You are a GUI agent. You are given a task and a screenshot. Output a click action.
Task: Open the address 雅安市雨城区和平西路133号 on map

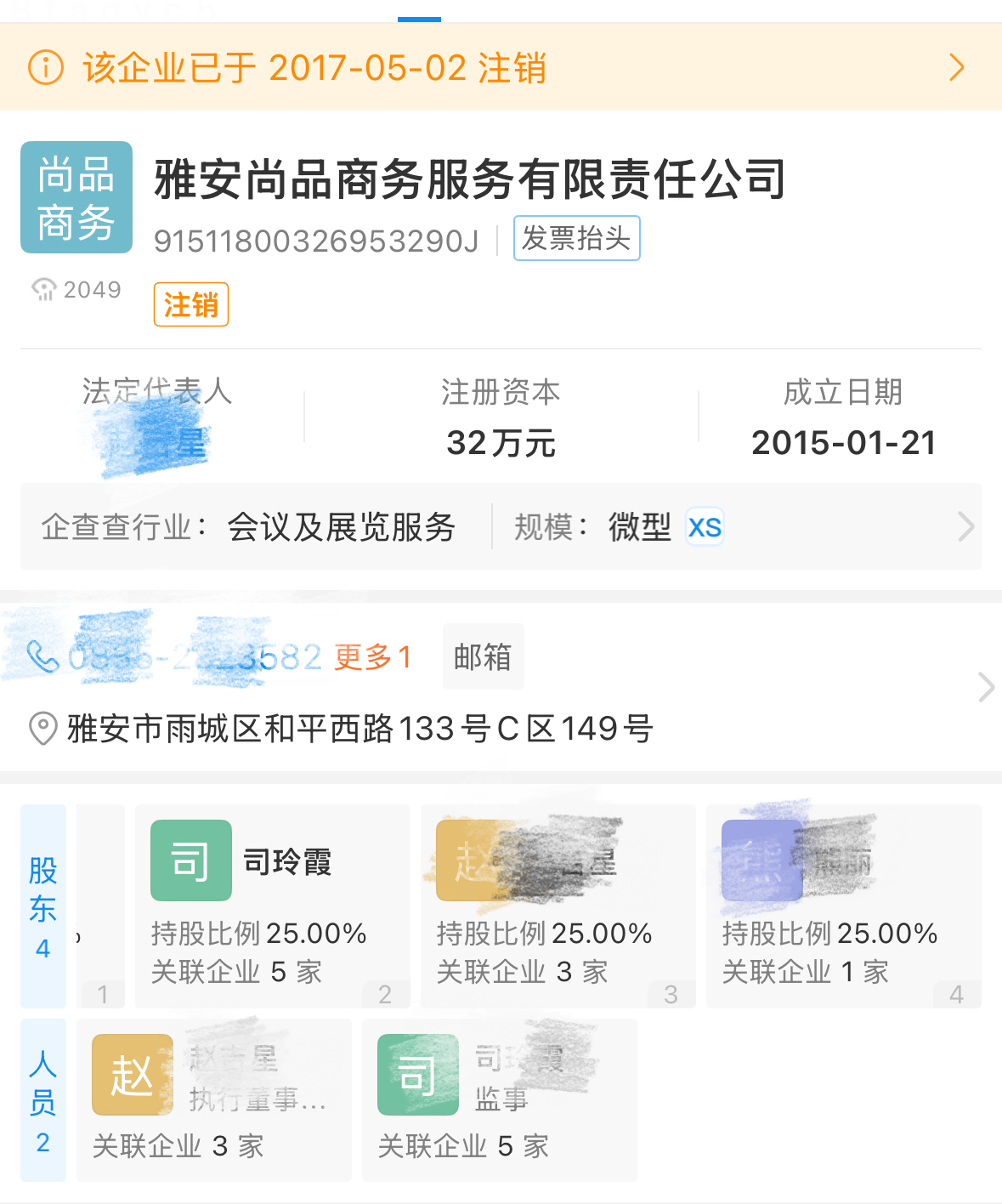pyautogui.click(x=359, y=729)
